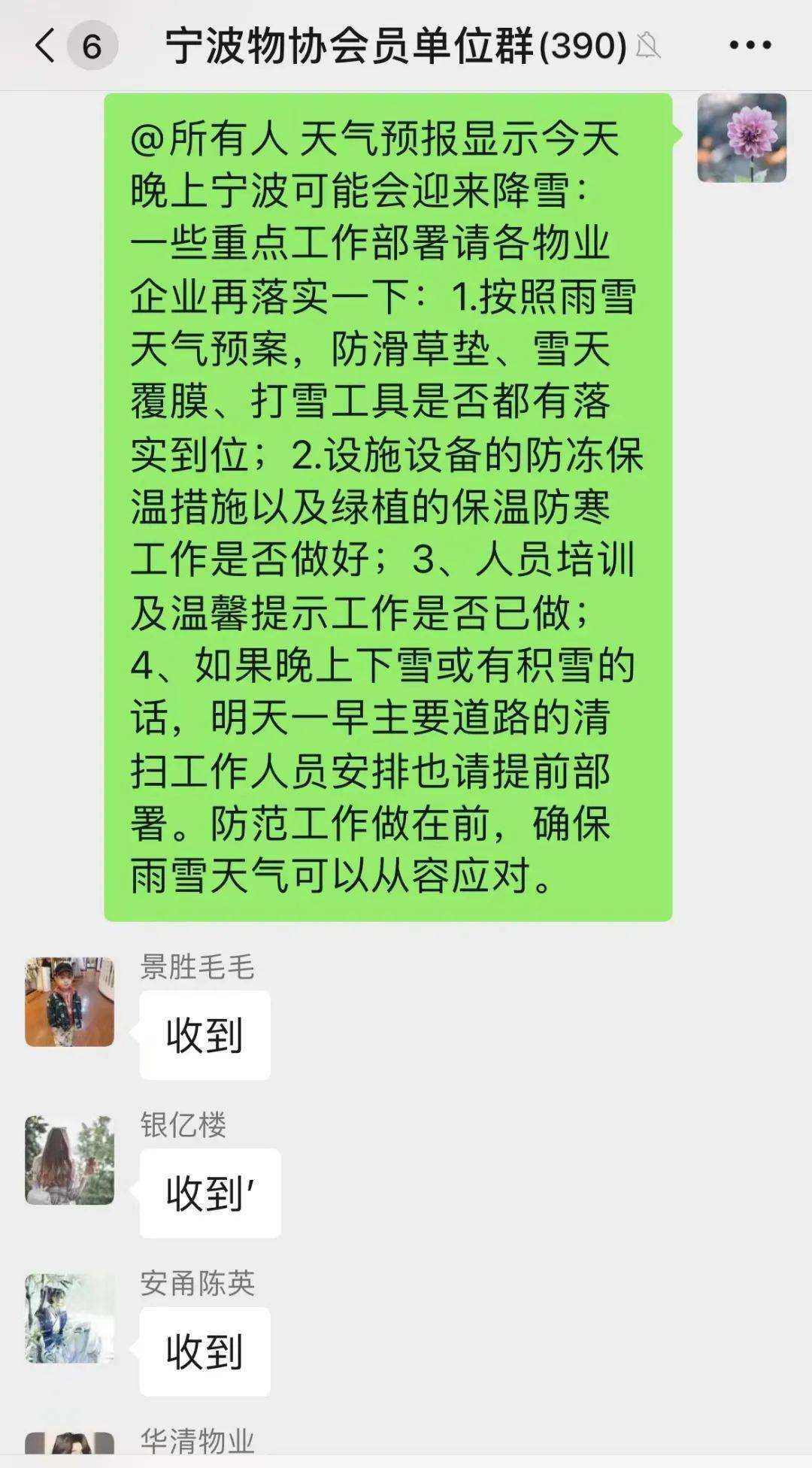
Task: Open the flower avatar sender's profile
Action: click(x=741, y=138)
